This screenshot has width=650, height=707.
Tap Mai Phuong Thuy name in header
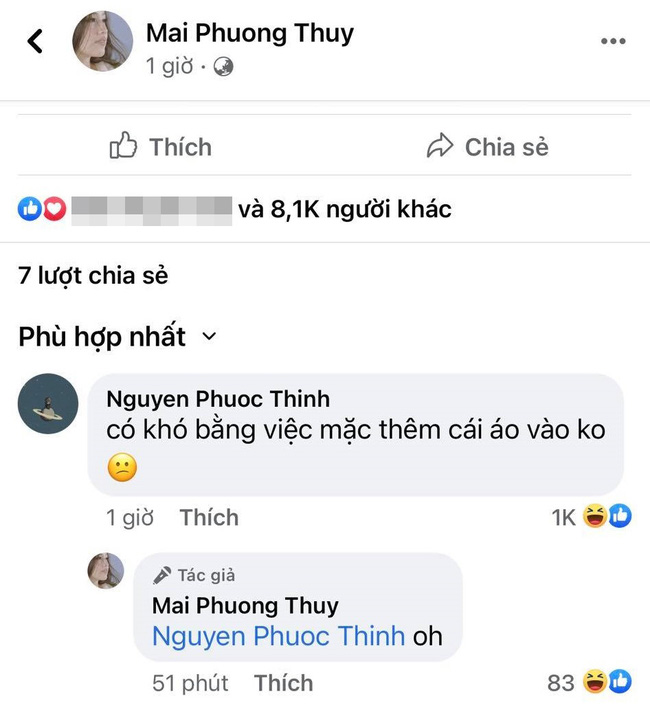[x=250, y=33]
